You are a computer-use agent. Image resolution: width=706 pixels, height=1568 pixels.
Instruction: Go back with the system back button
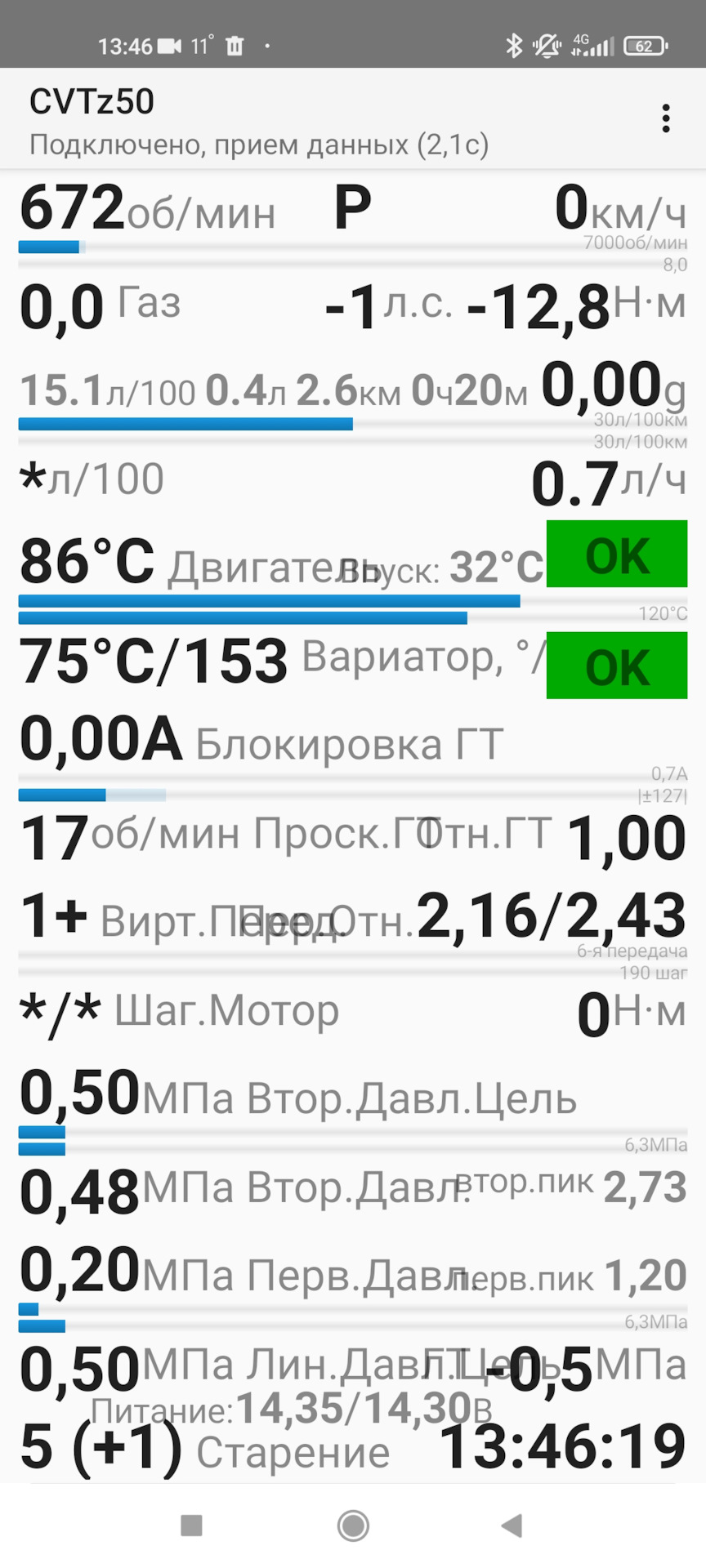(512, 1525)
